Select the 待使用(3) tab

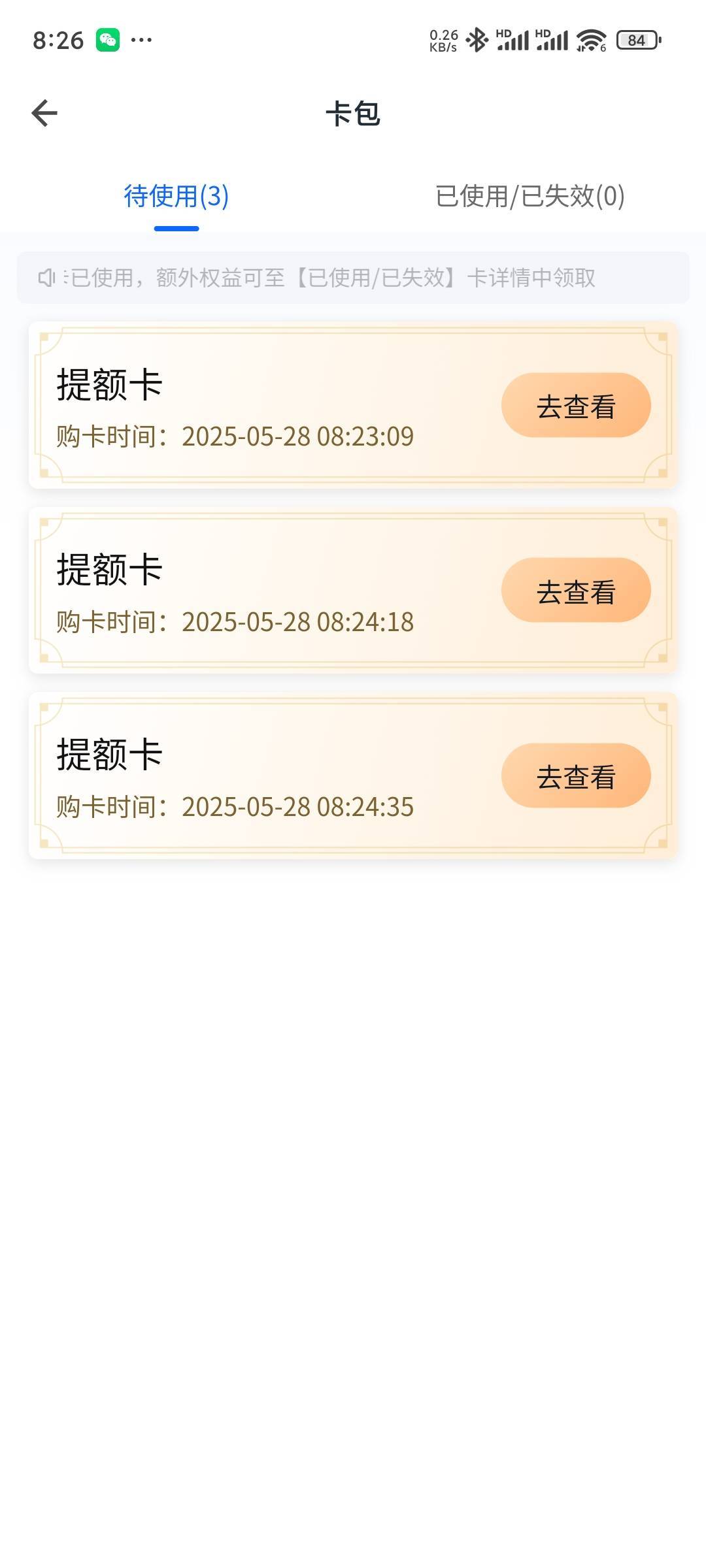(176, 196)
